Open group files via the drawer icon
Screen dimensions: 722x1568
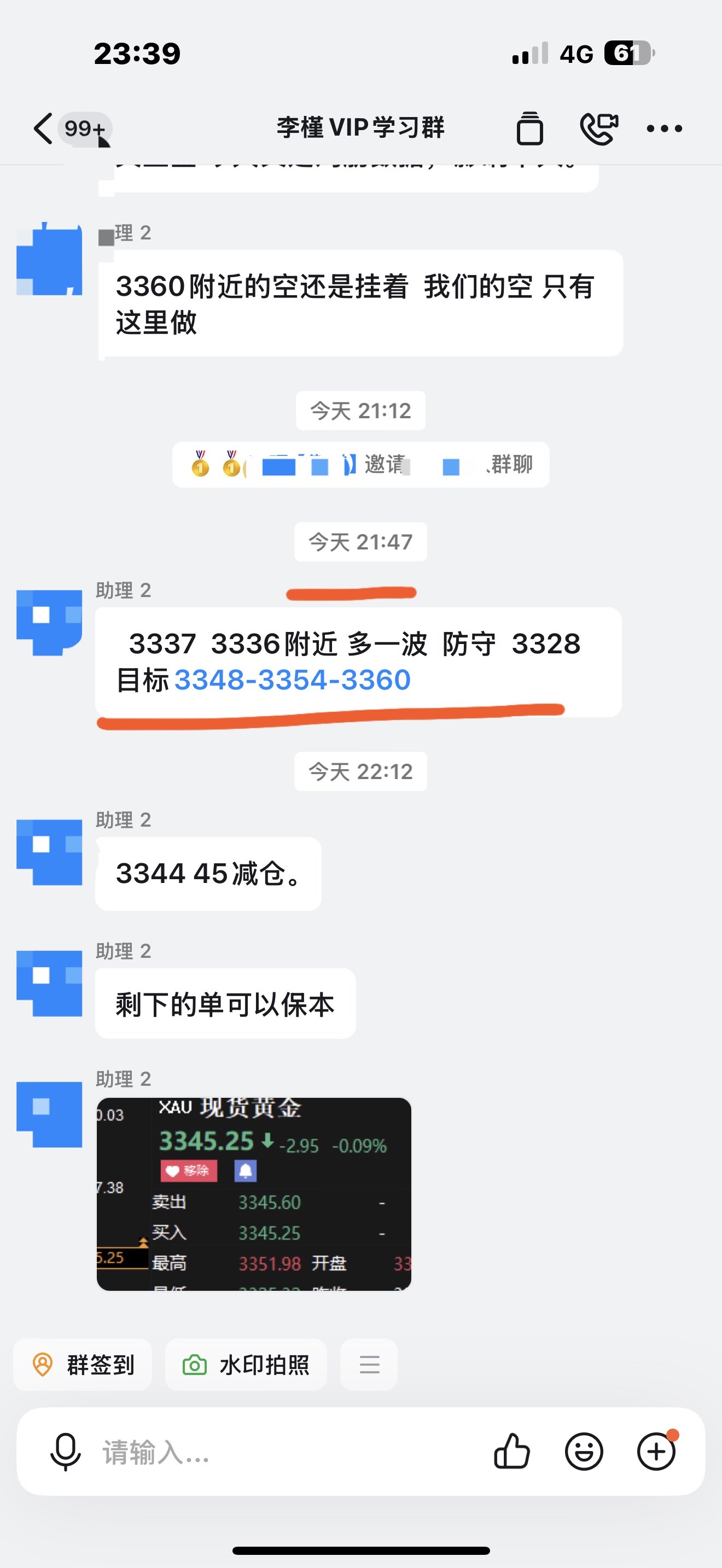529,128
